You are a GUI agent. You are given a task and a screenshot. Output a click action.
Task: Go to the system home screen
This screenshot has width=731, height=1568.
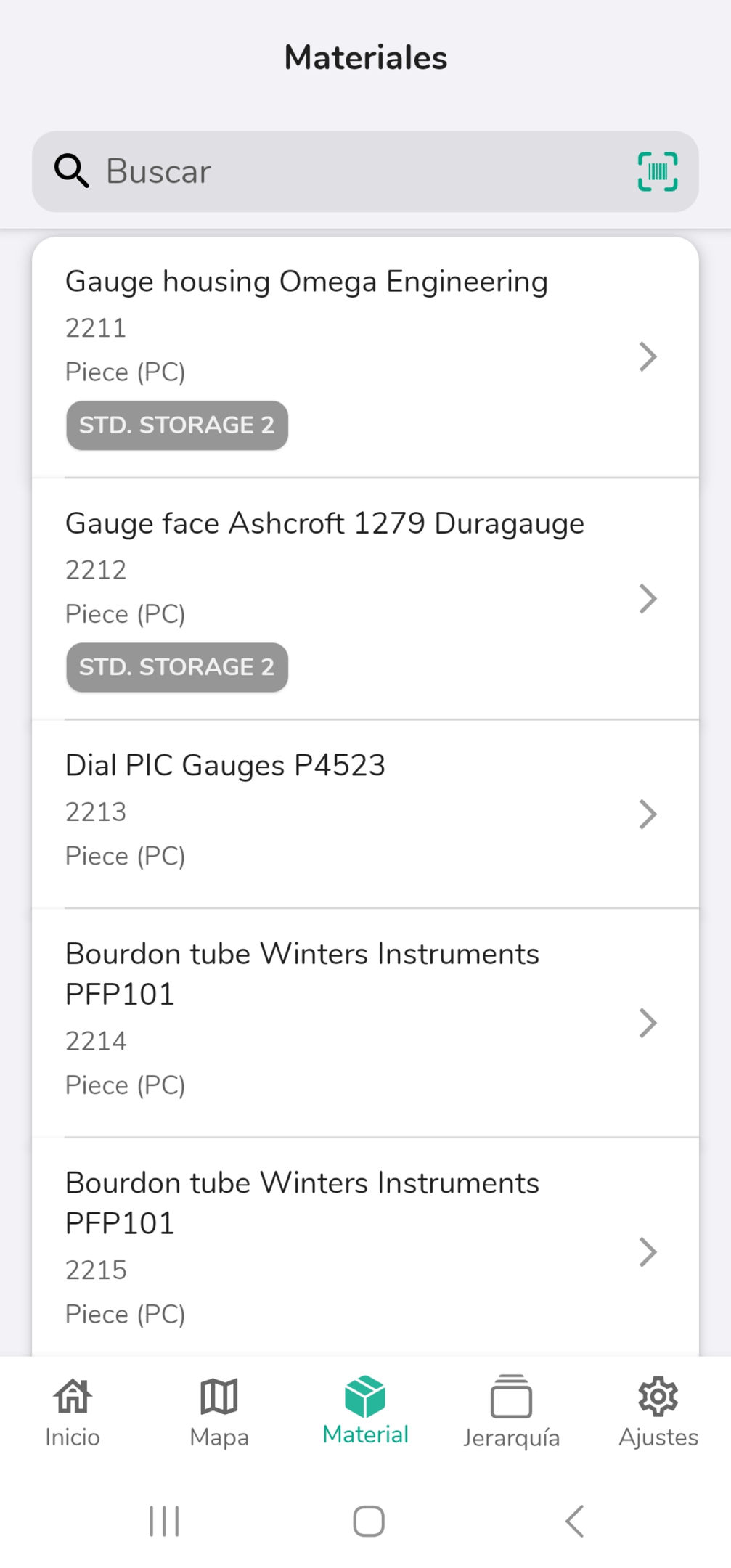coord(368,1520)
